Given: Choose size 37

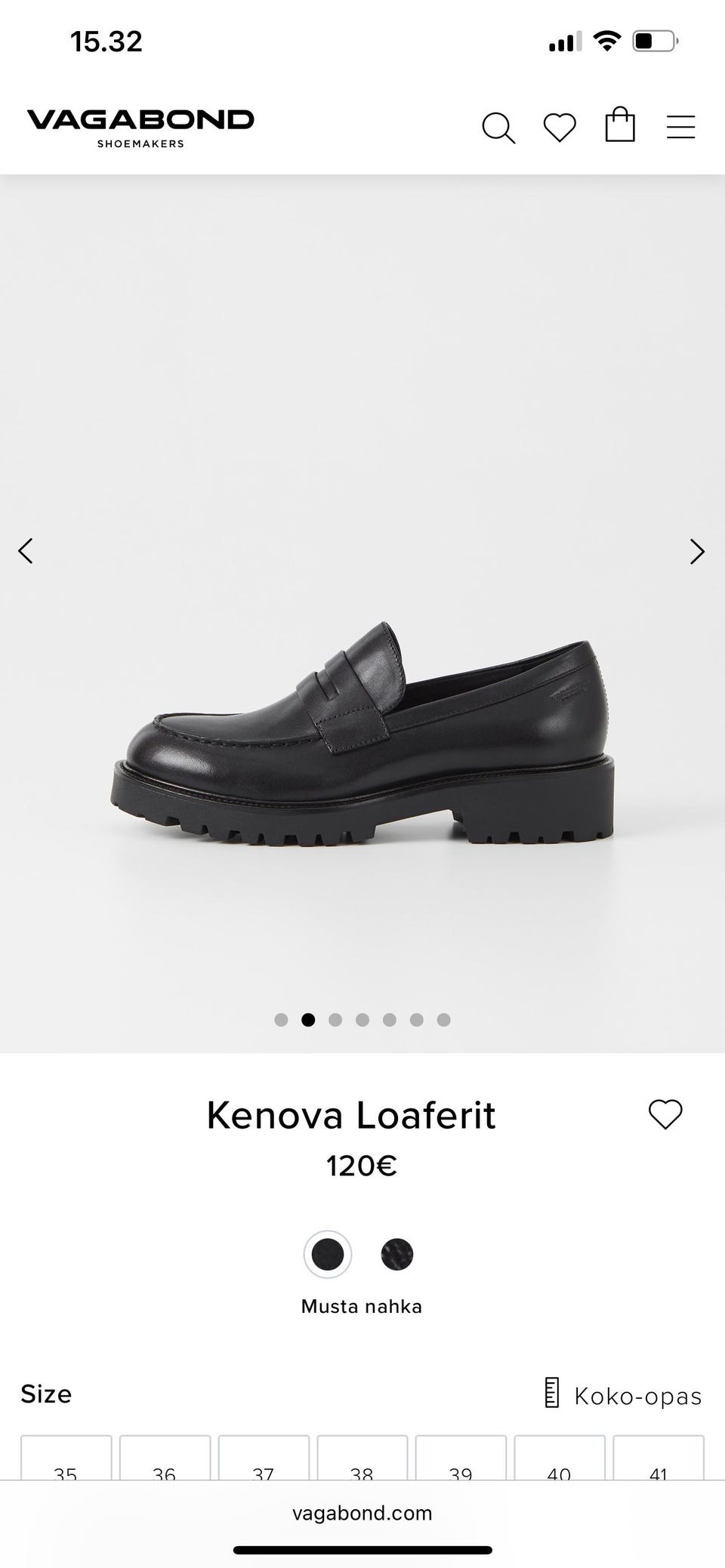Looking at the screenshot, I should pos(264,1461).
